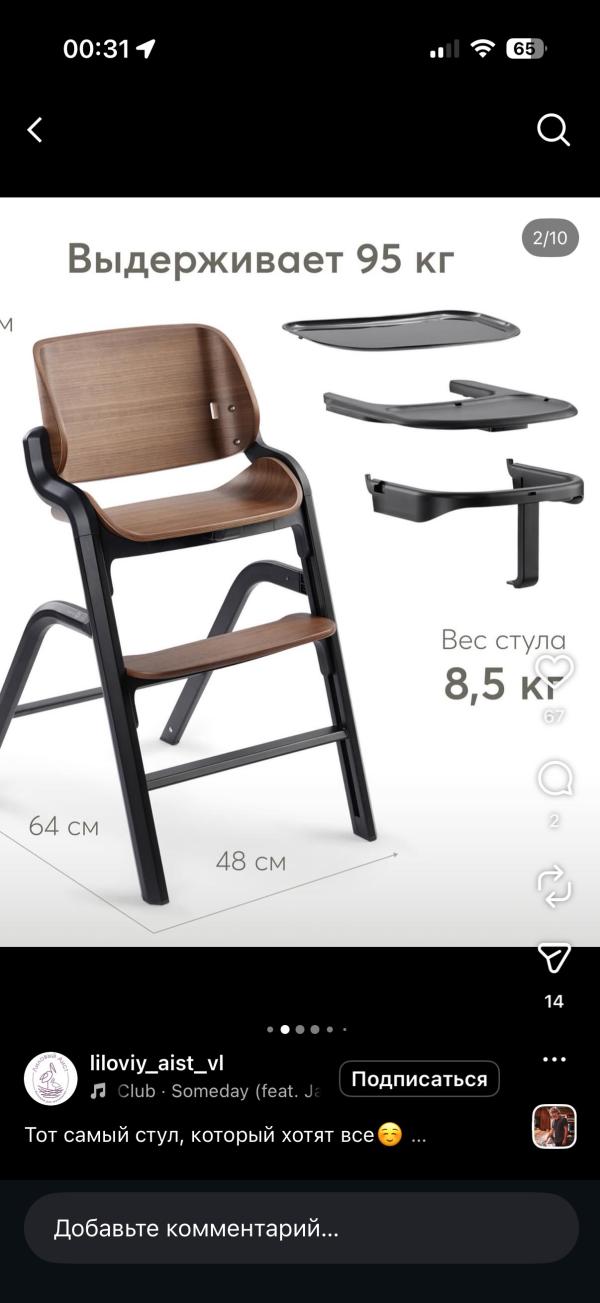Share the post via paper plane icon
Image resolution: width=600 pixels, height=1303 pixels.
click(554, 957)
